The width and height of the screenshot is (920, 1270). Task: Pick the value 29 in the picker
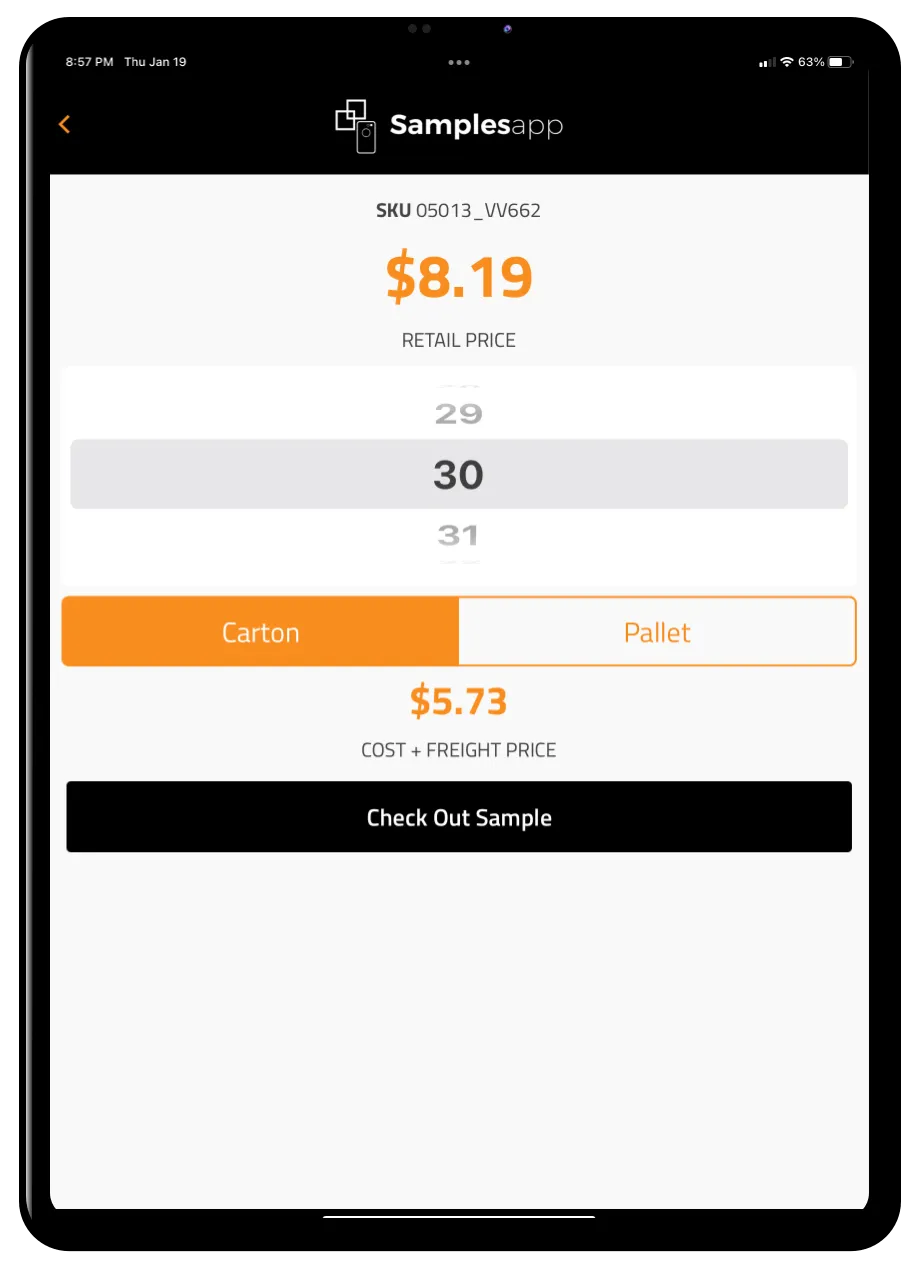[459, 414]
